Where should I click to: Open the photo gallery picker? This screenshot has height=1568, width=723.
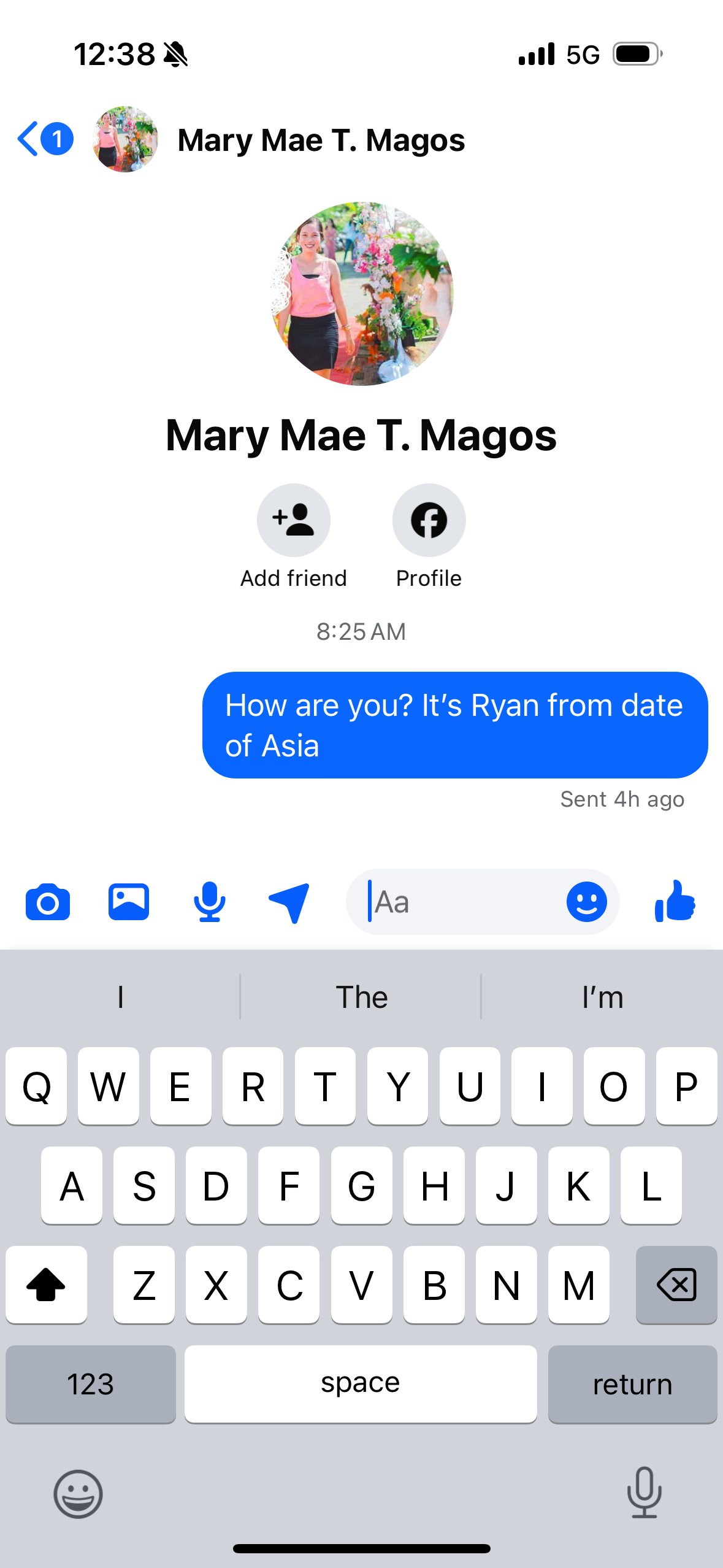[x=129, y=902]
